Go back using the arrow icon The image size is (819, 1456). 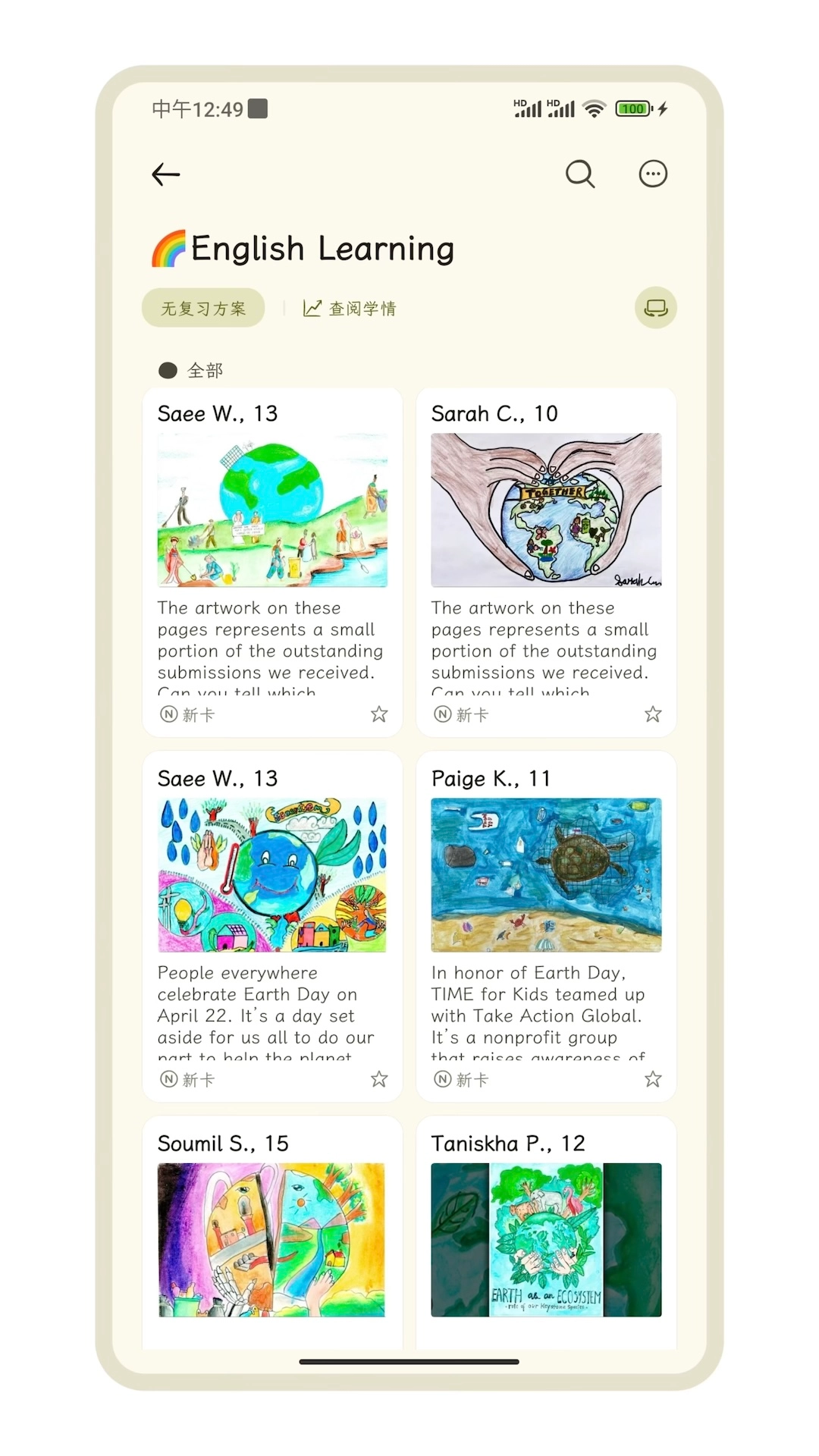coord(165,174)
